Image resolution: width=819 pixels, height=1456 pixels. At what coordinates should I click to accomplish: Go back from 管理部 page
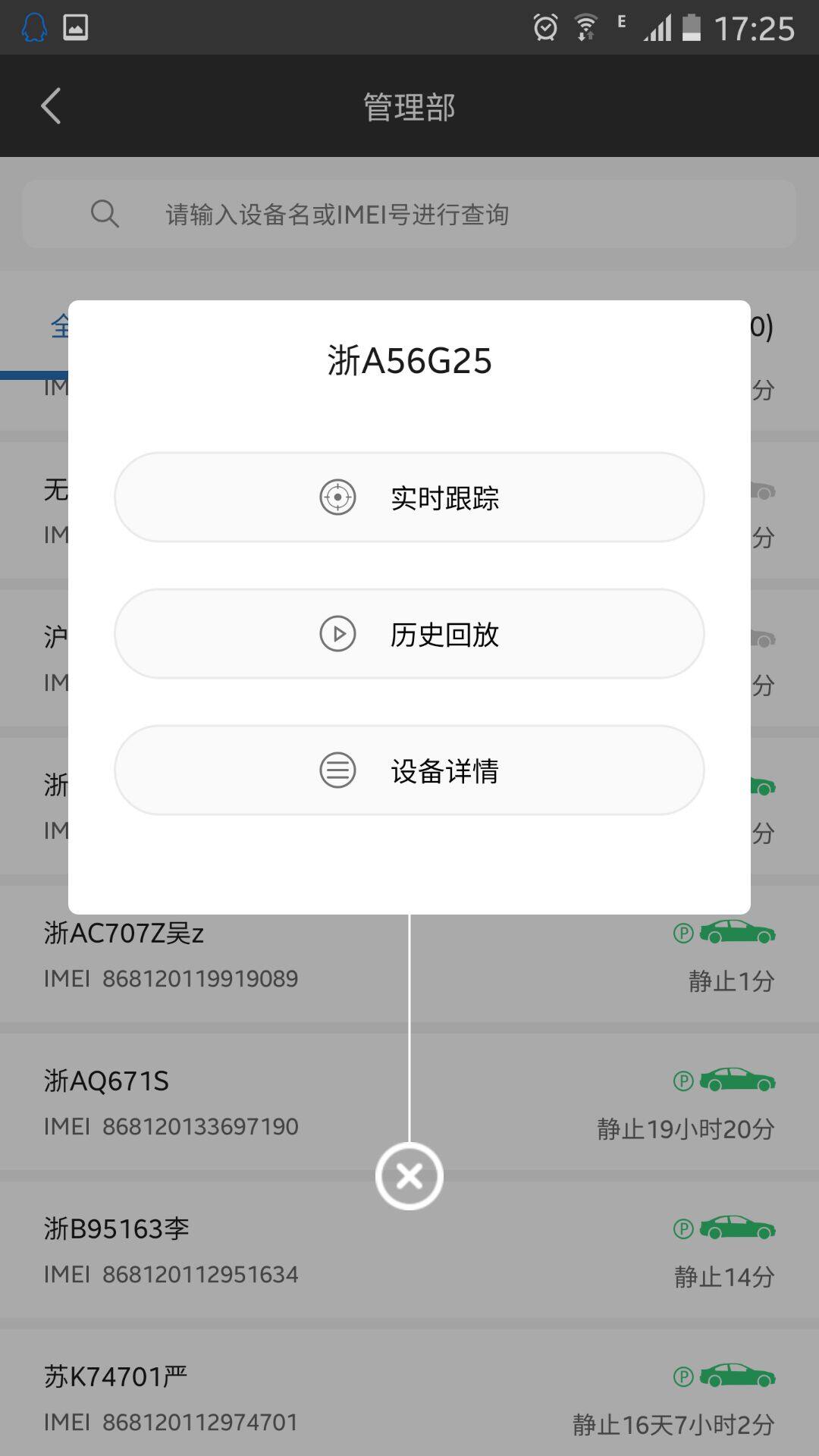pyautogui.click(x=51, y=106)
